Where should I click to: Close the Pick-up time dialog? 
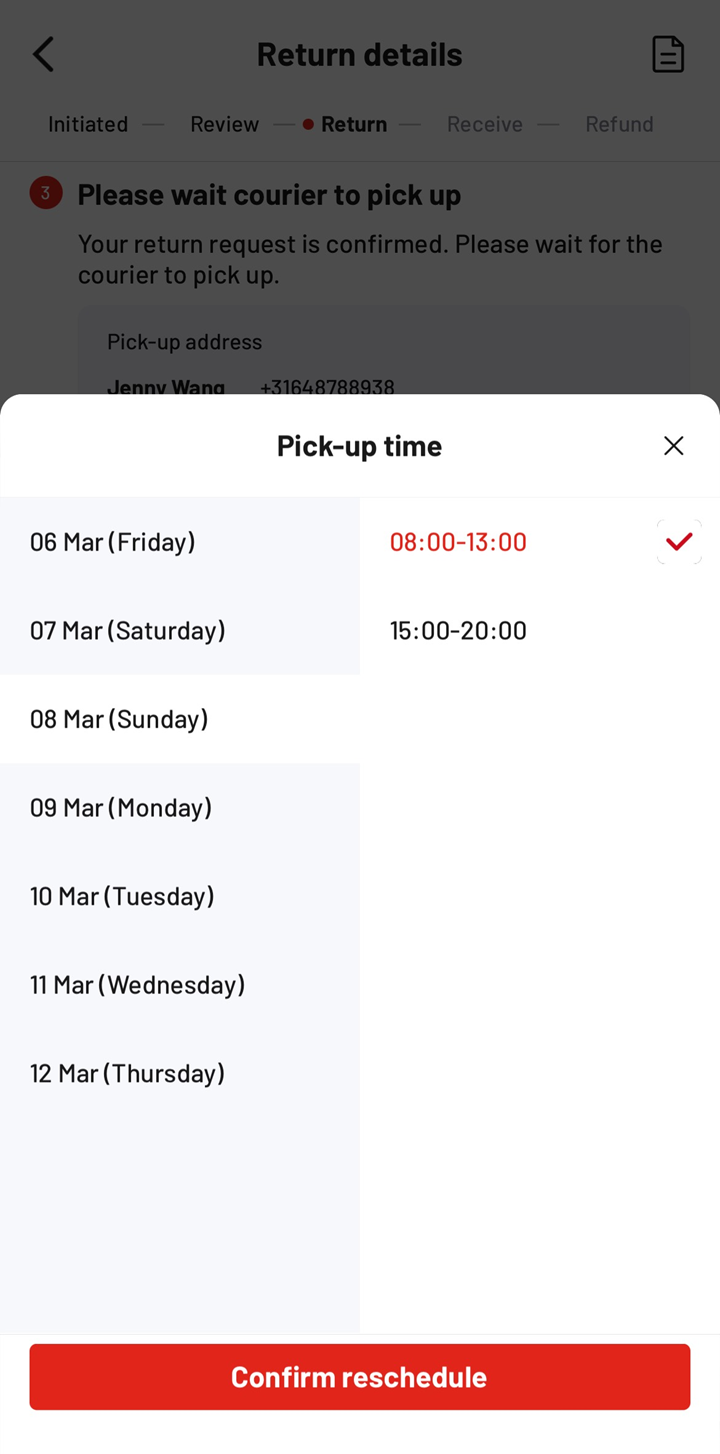673,446
